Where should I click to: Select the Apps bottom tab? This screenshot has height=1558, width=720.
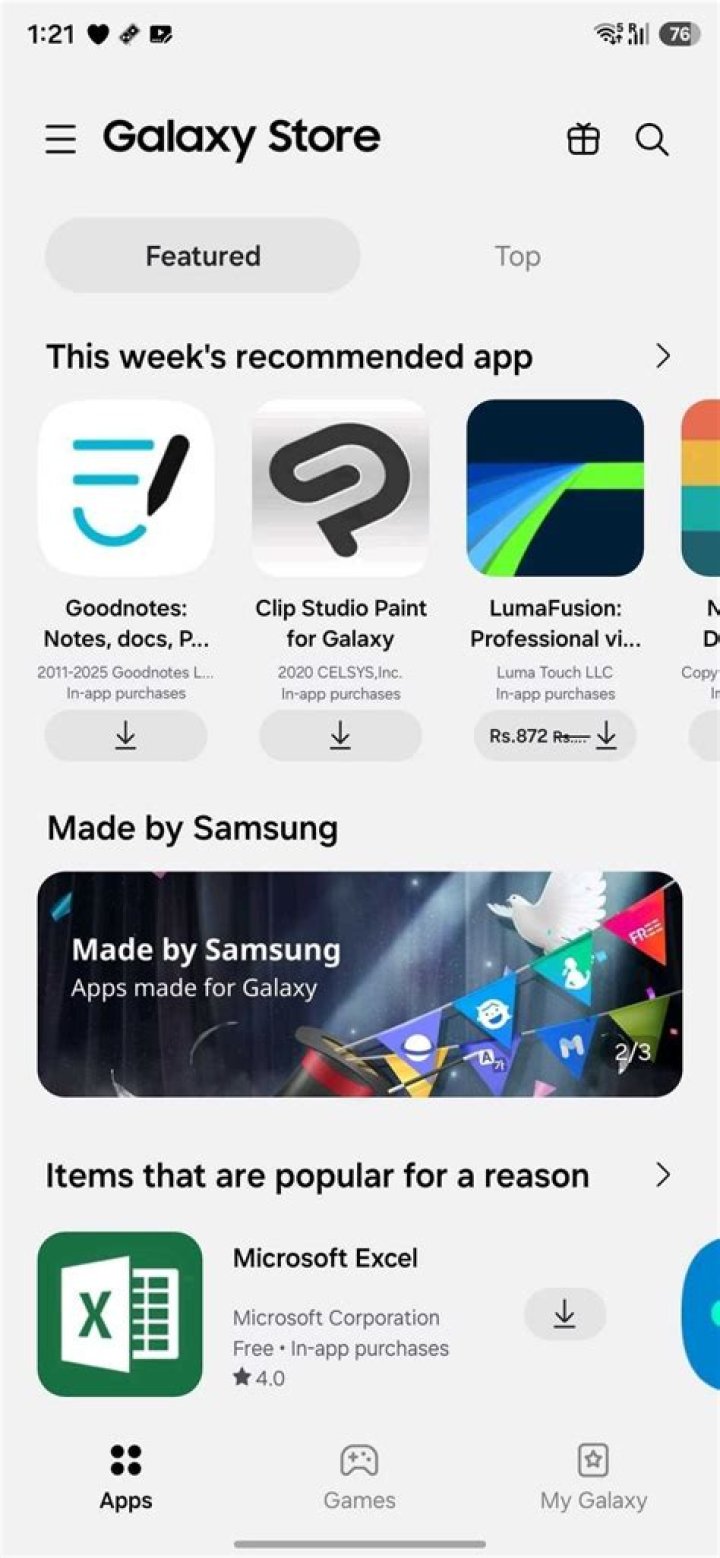pyautogui.click(x=126, y=1477)
